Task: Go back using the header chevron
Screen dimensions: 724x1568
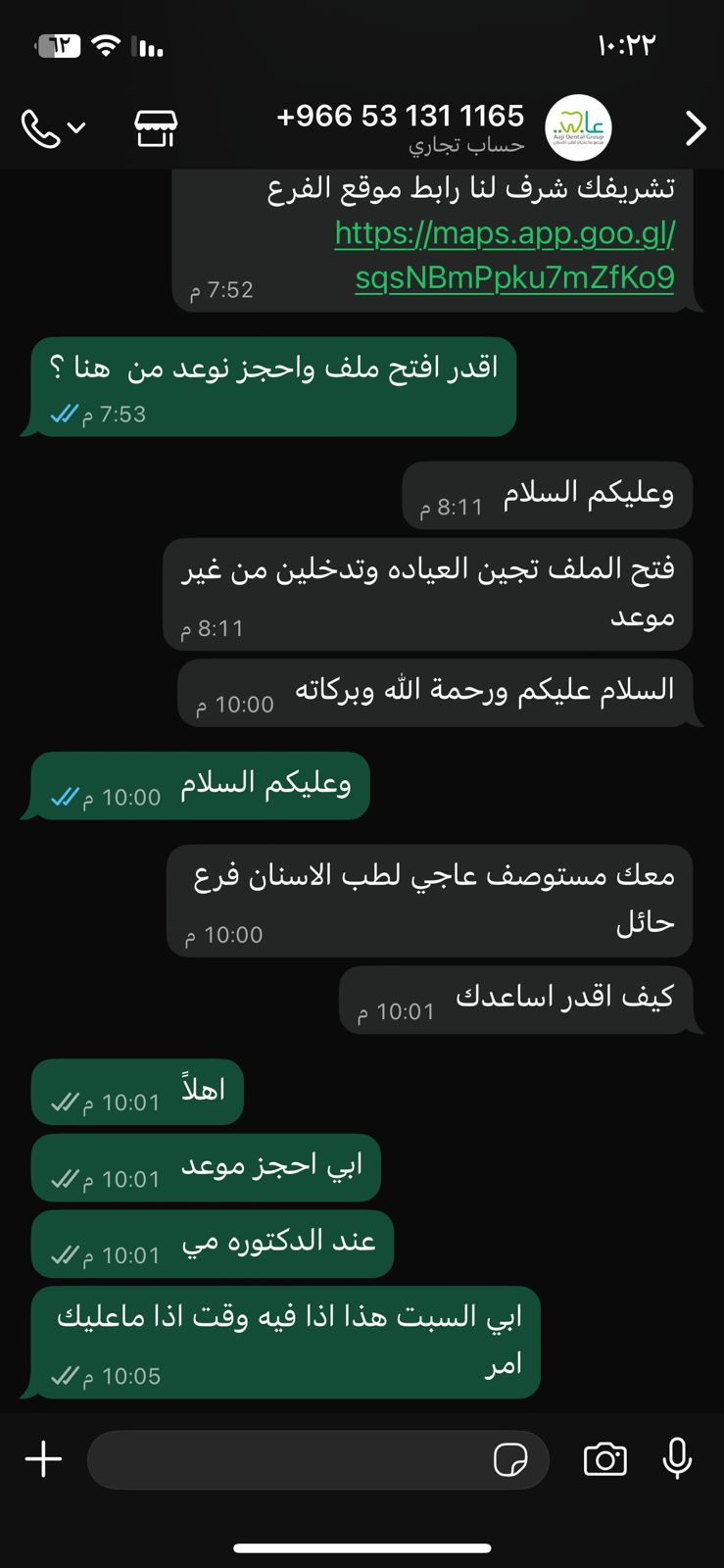Action: tap(695, 128)
